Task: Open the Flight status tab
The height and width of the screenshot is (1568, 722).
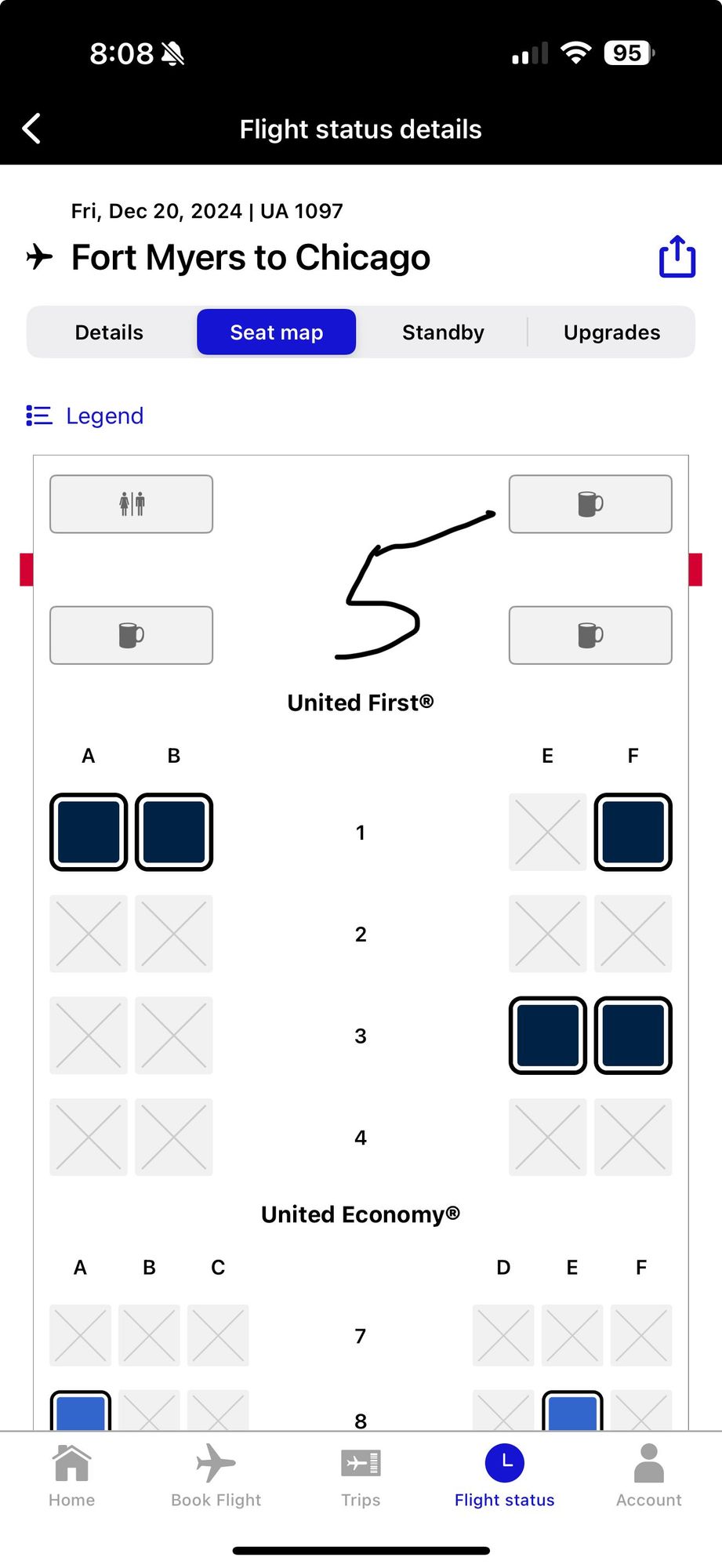Action: click(x=504, y=1476)
